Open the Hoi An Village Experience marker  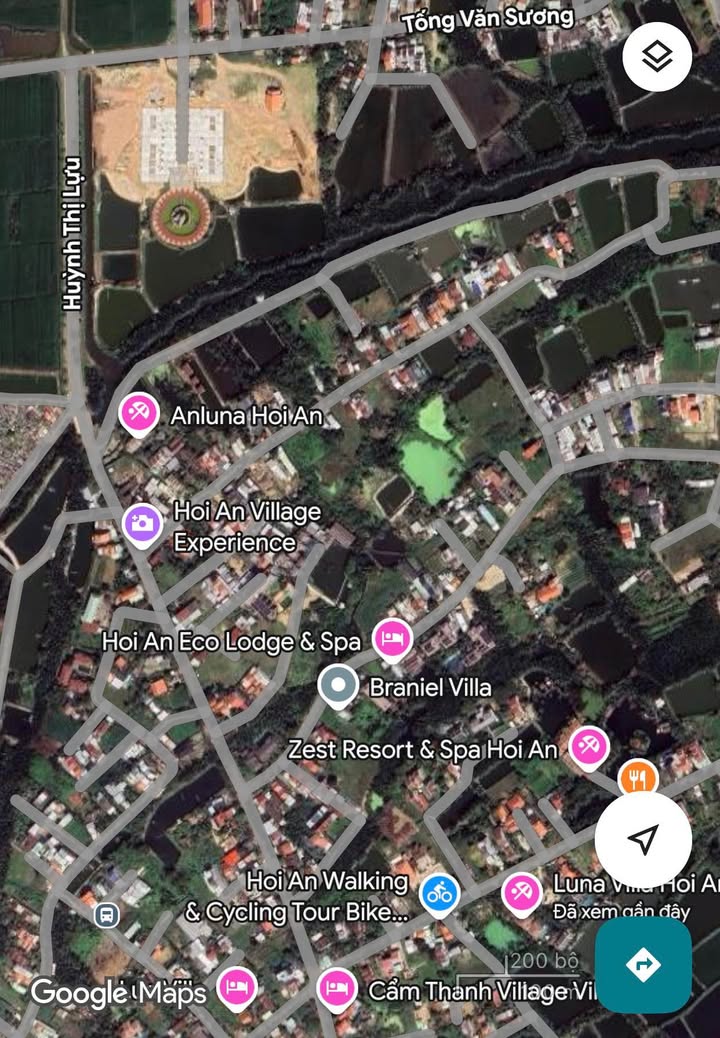143,521
